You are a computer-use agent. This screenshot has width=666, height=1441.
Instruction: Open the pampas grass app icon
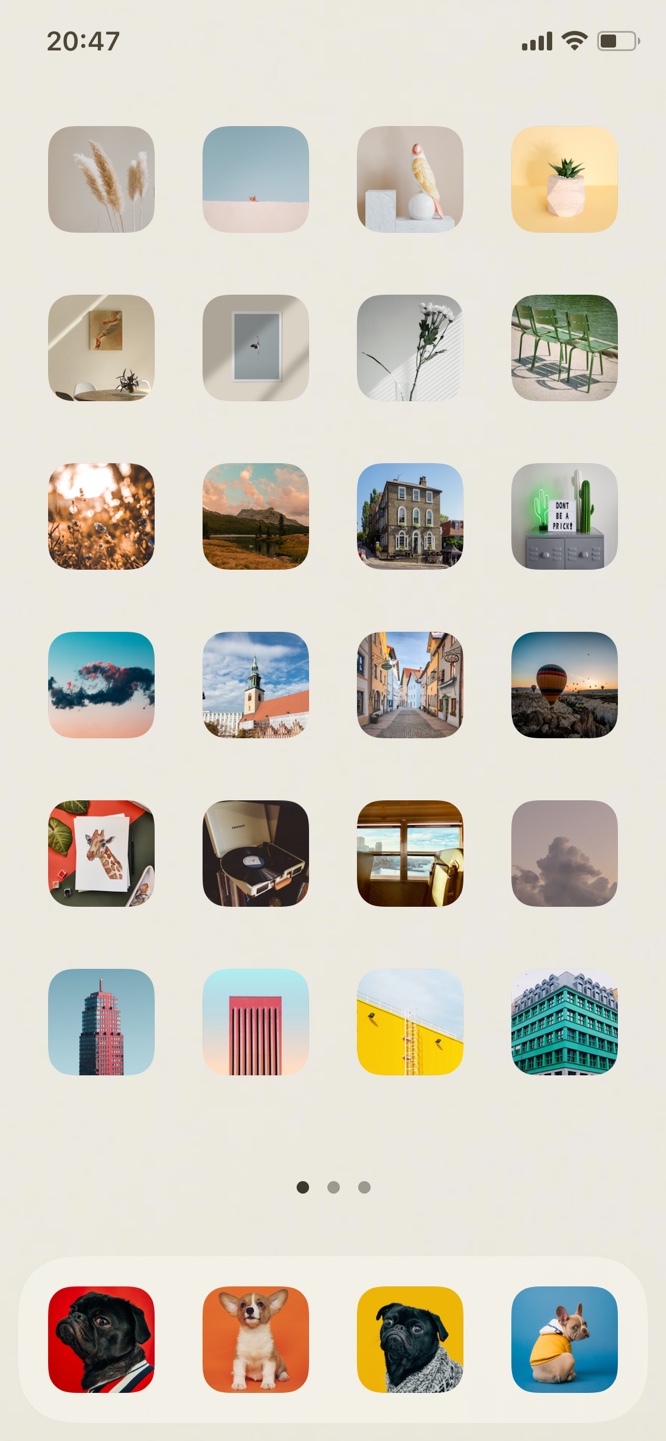pos(101,179)
